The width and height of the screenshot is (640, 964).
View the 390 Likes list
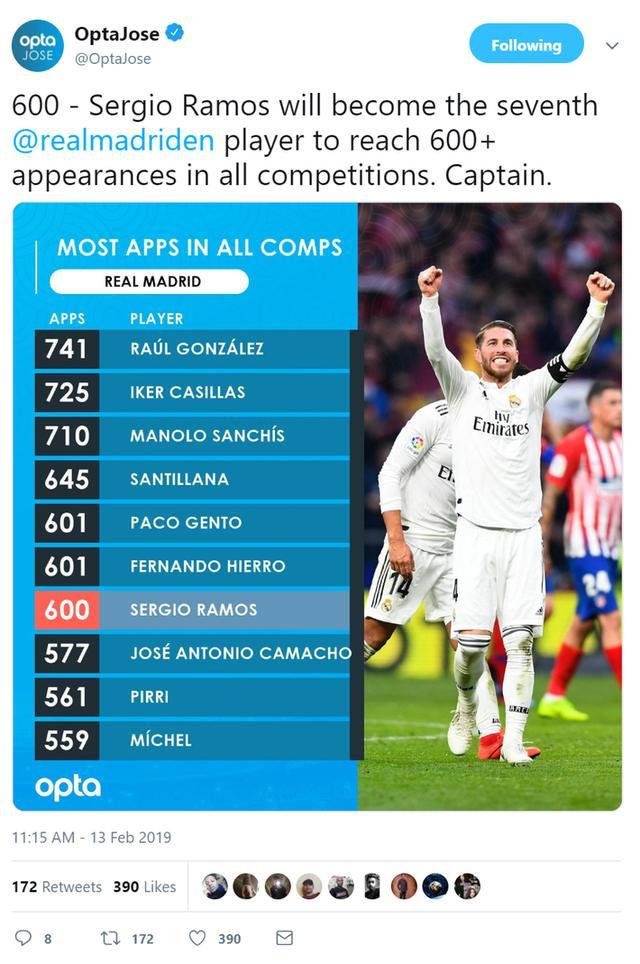144,886
